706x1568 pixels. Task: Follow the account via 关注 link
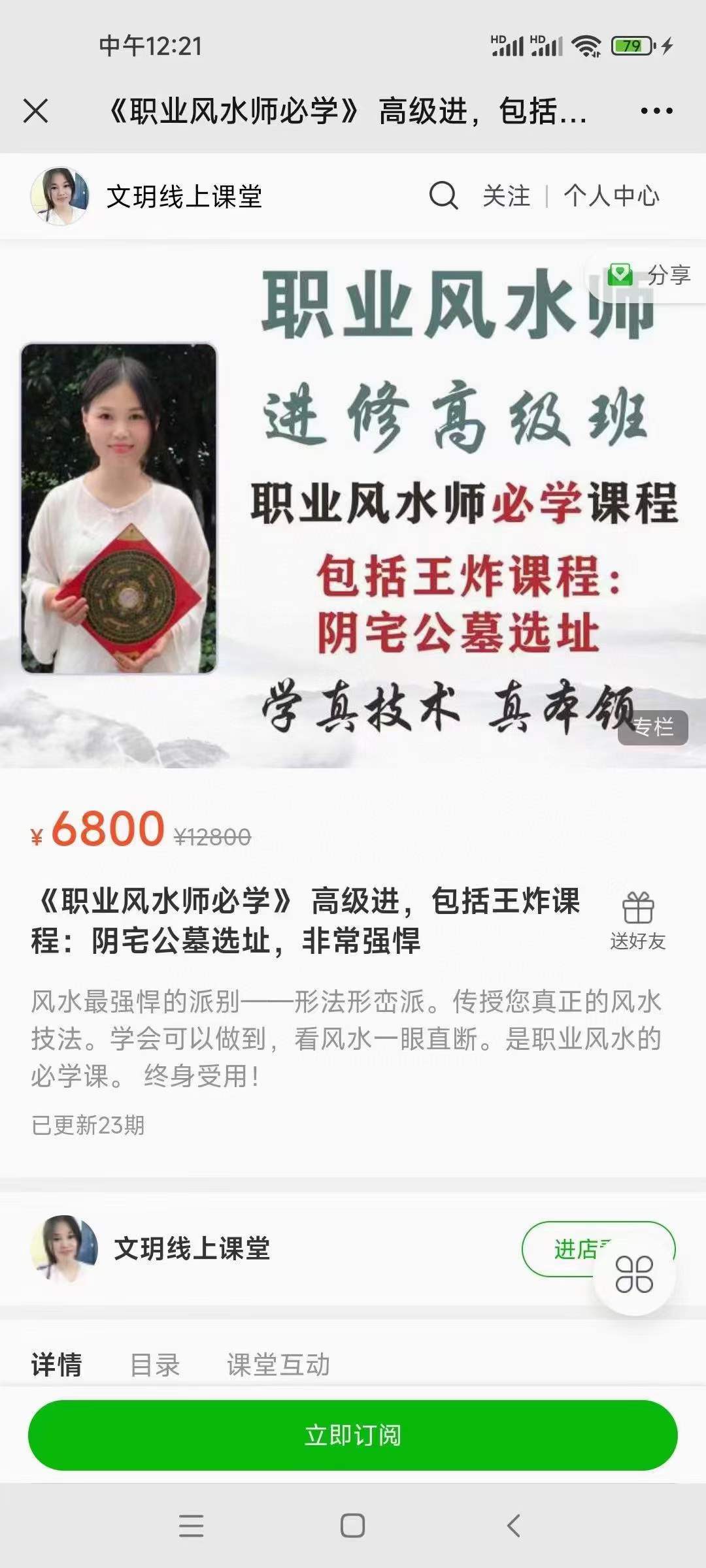(x=505, y=197)
